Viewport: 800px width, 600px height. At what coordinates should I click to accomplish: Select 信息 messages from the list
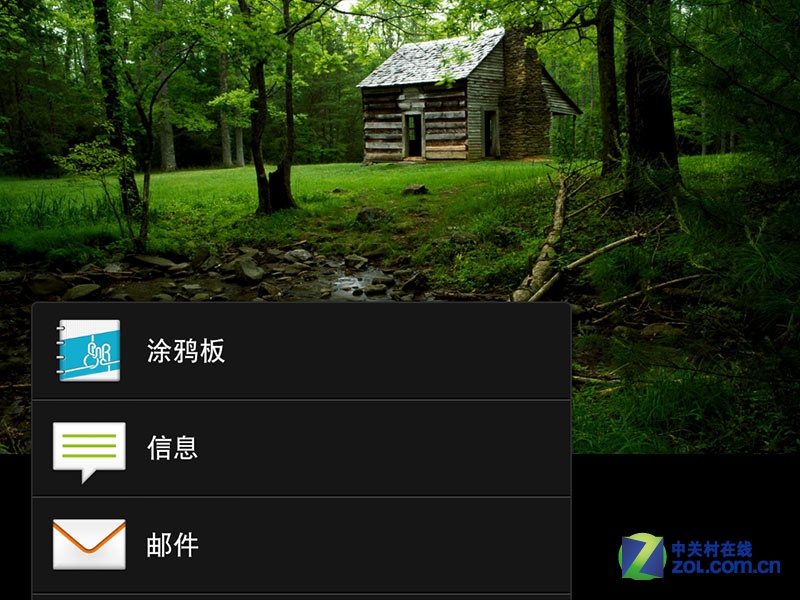click(x=300, y=448)
